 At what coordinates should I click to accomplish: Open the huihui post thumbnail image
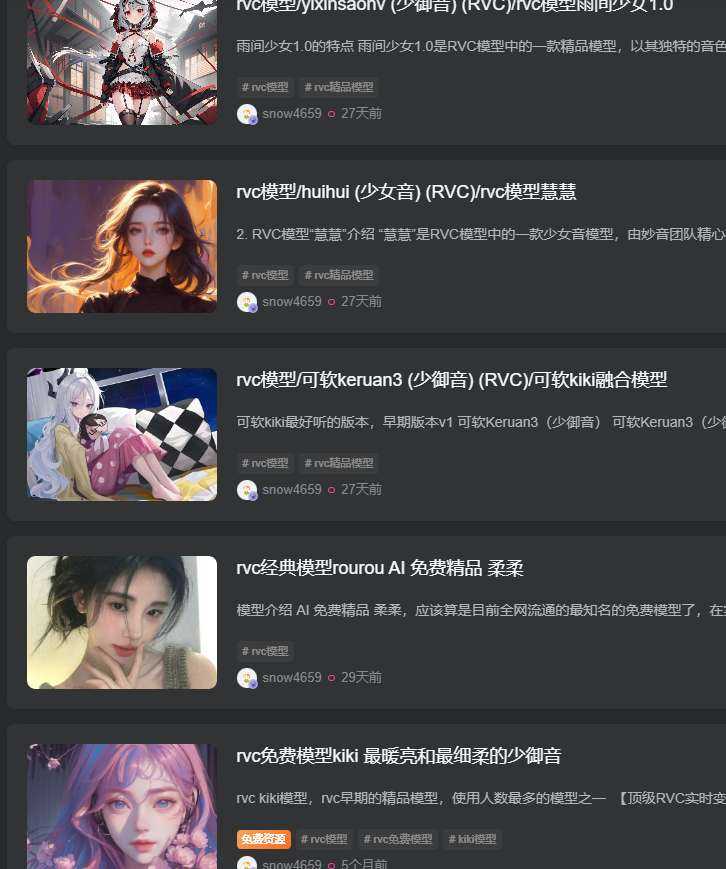(121, 246)
